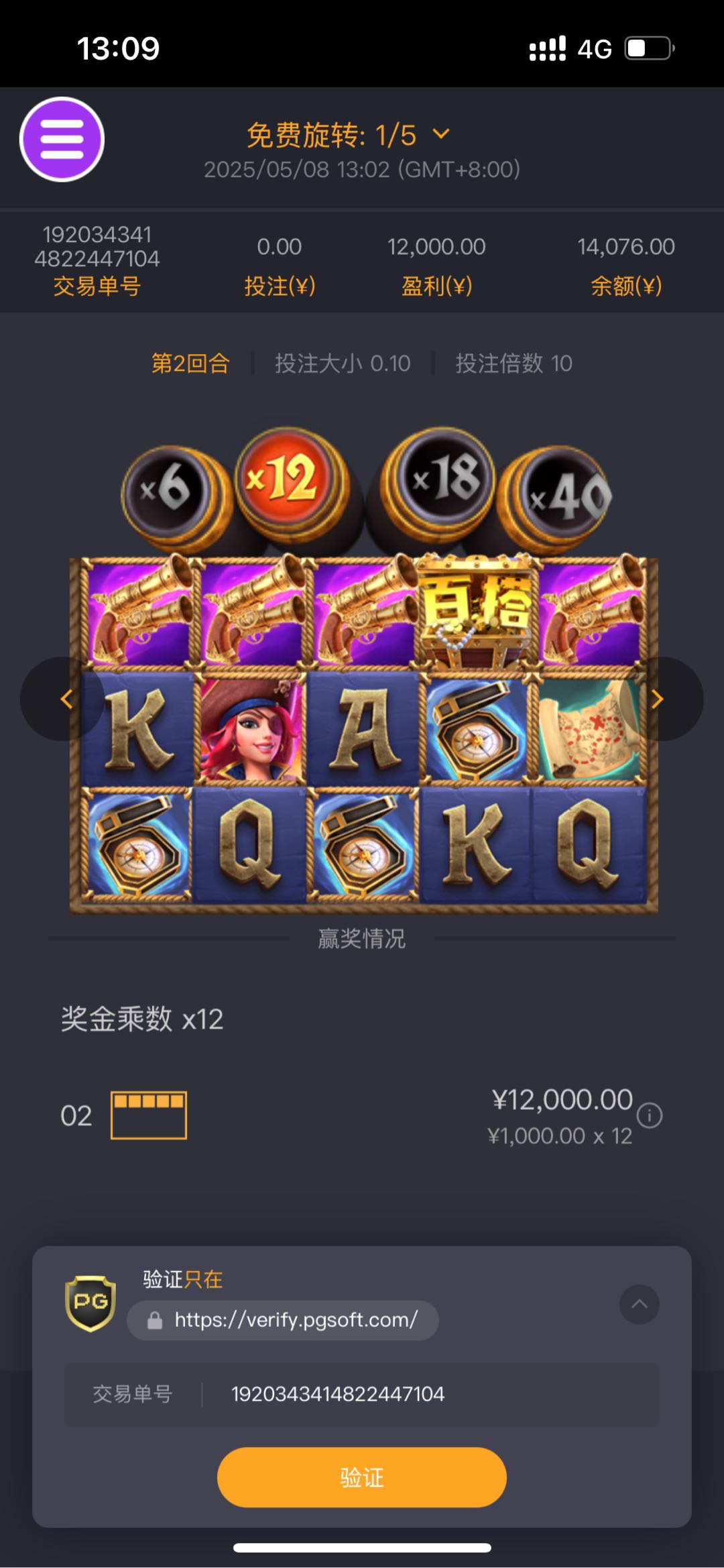Open the info icon beside ¥12,000.00 win
Viewport: 724px width, 1568px height.
[x=649, y=1116]
